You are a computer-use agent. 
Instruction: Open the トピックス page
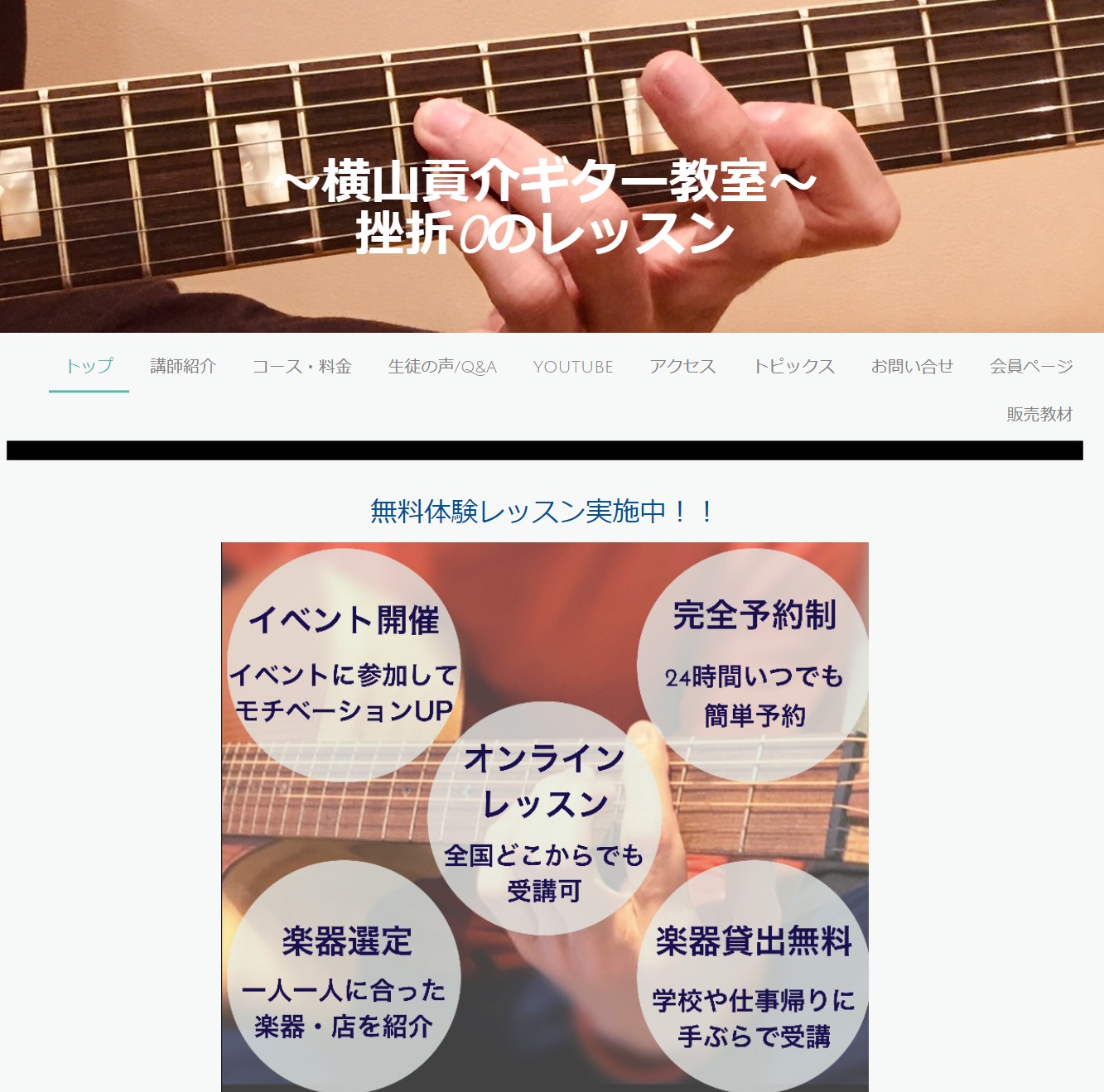(793, 366)
